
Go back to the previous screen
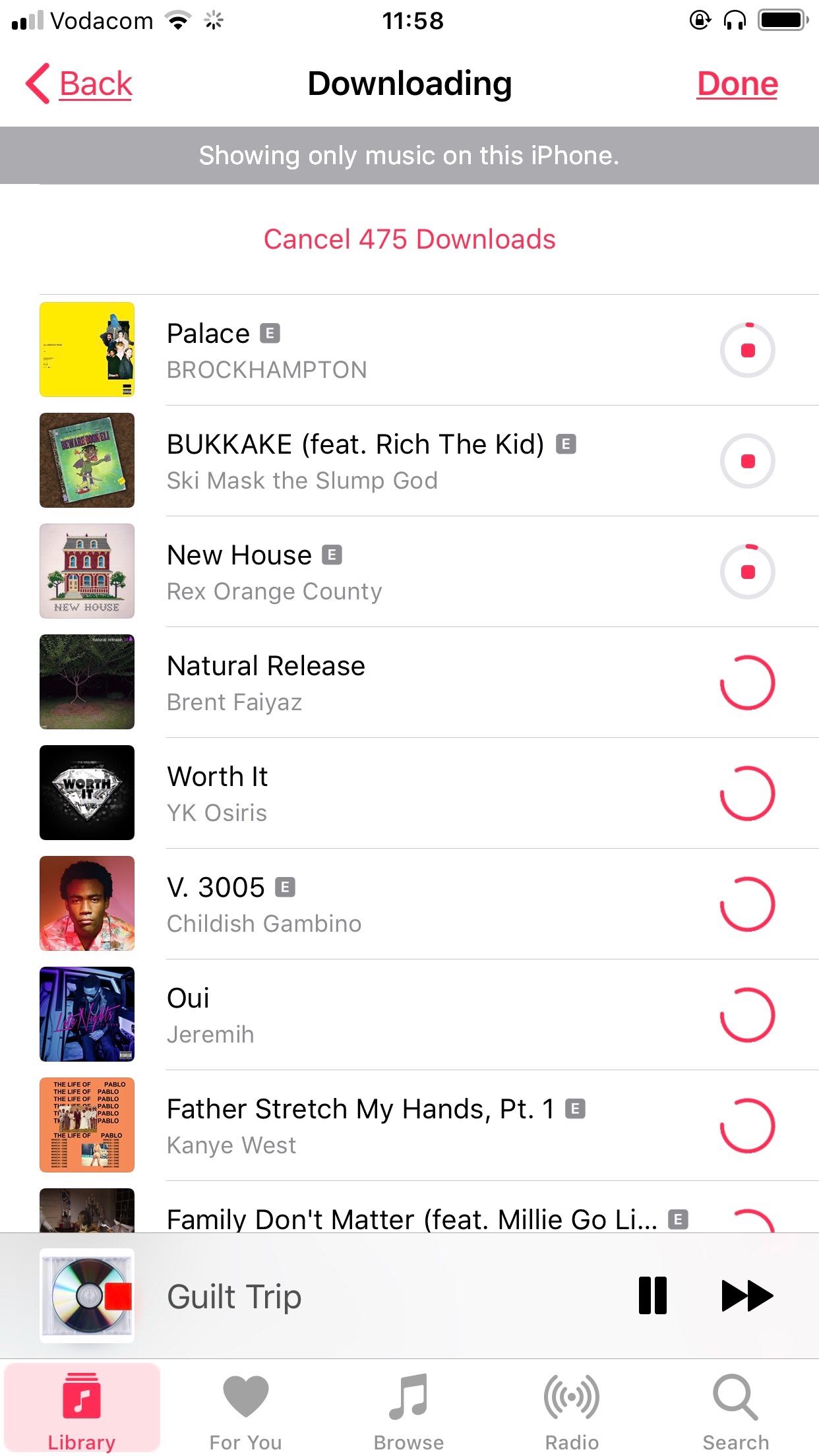[x=80, y=84]
